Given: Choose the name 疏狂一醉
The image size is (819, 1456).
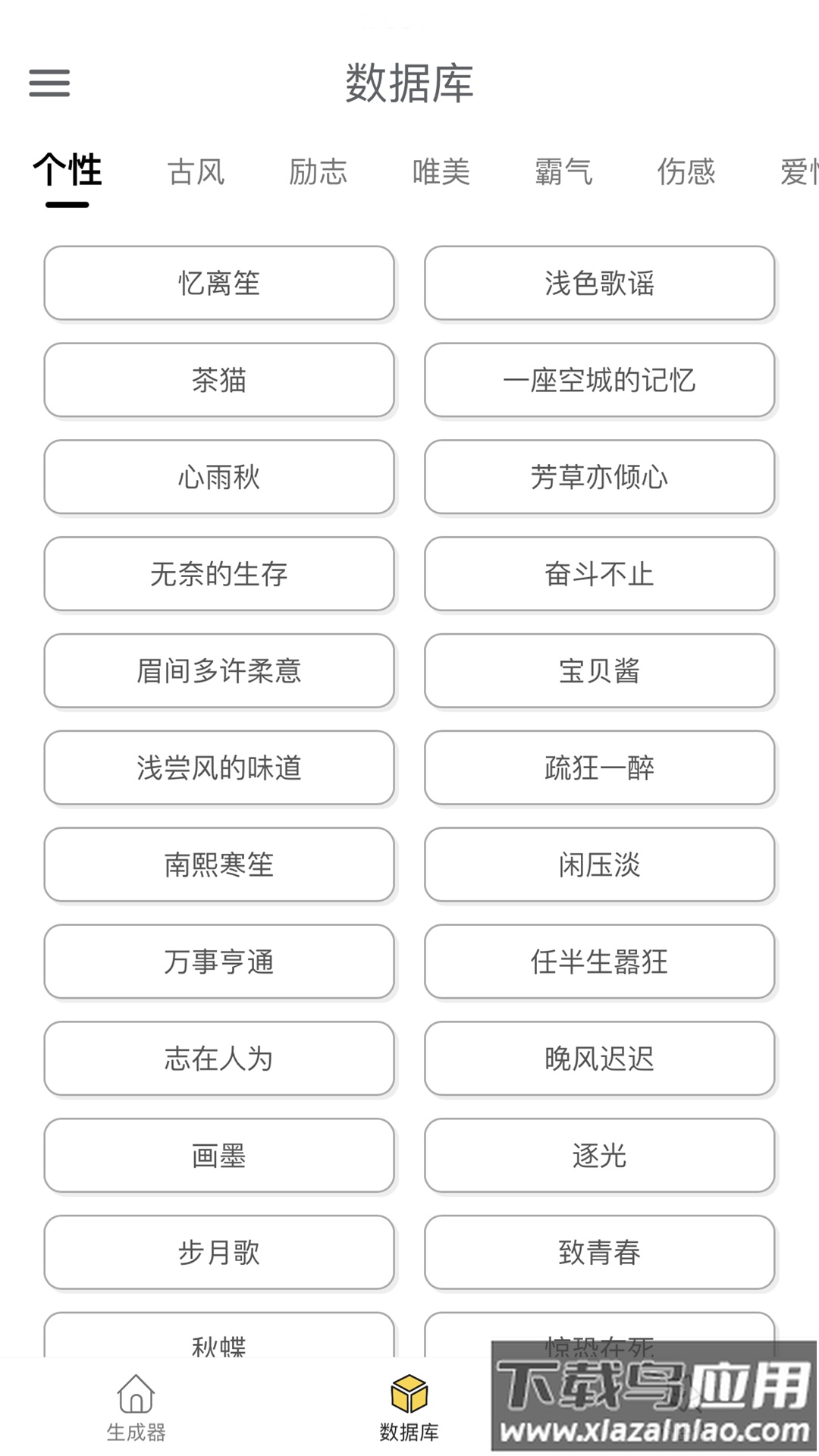Looking at the screenshot, I should pos(599,768).
